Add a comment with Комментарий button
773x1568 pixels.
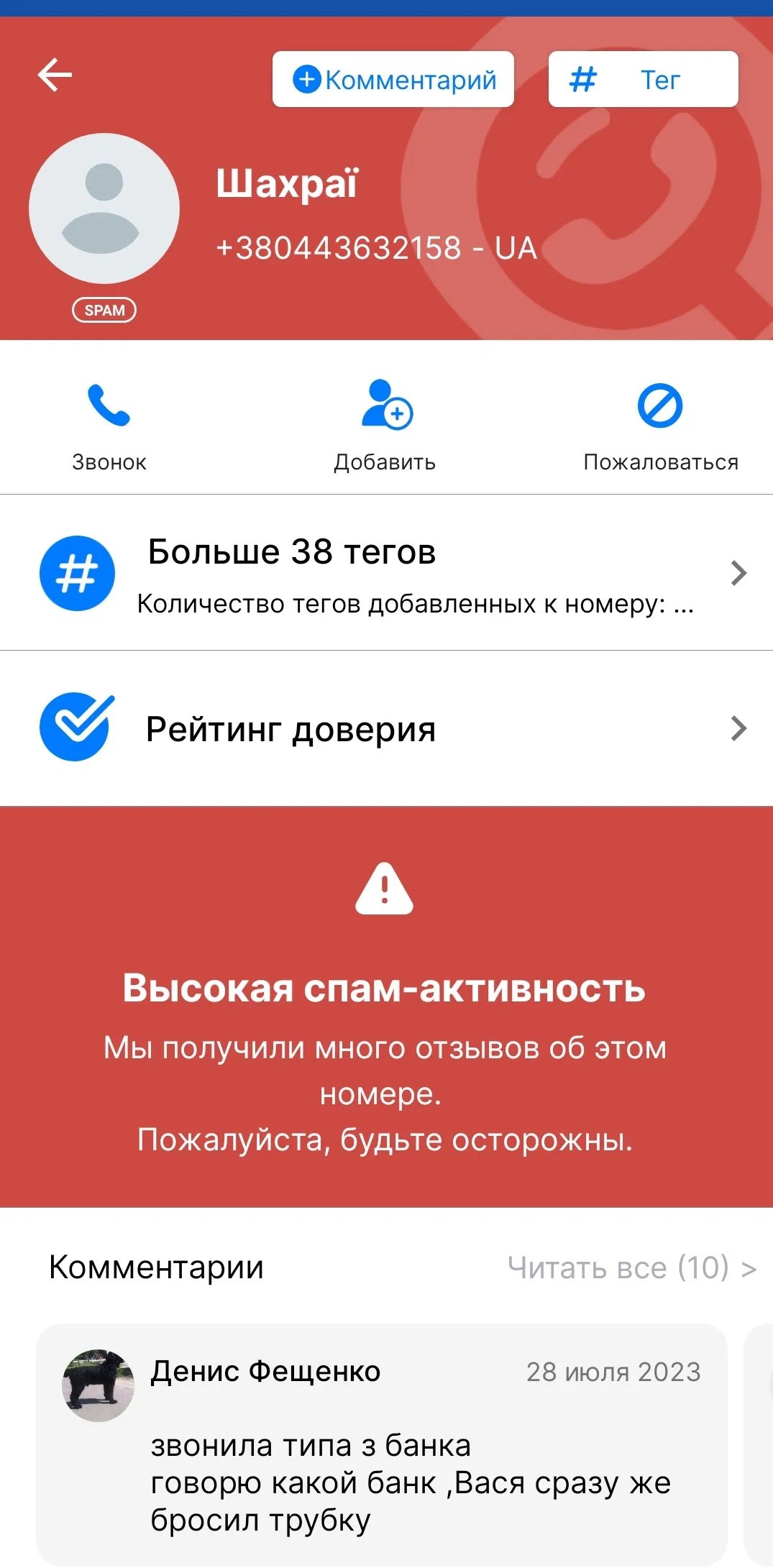[x=393, y=80]
